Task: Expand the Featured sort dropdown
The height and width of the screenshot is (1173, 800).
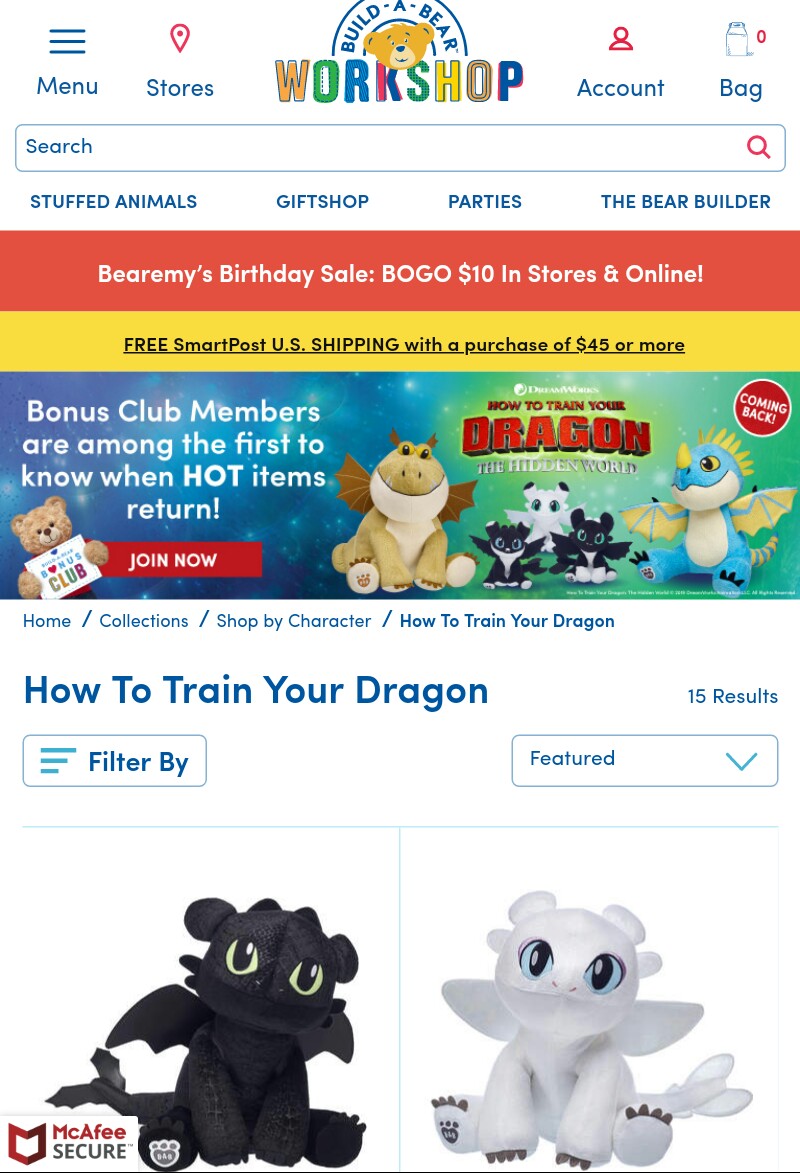Action: [x=644, y=760]
